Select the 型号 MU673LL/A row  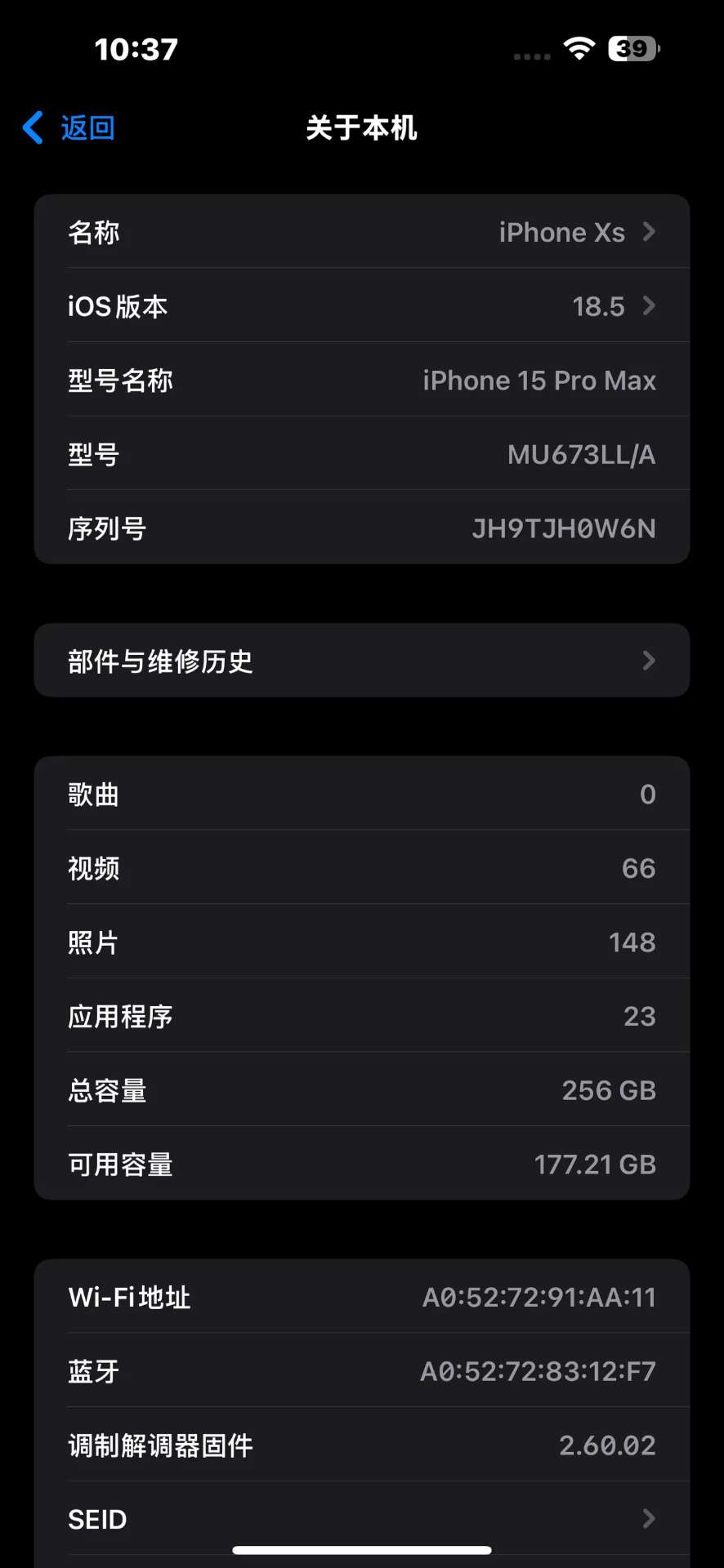[362, 454]
